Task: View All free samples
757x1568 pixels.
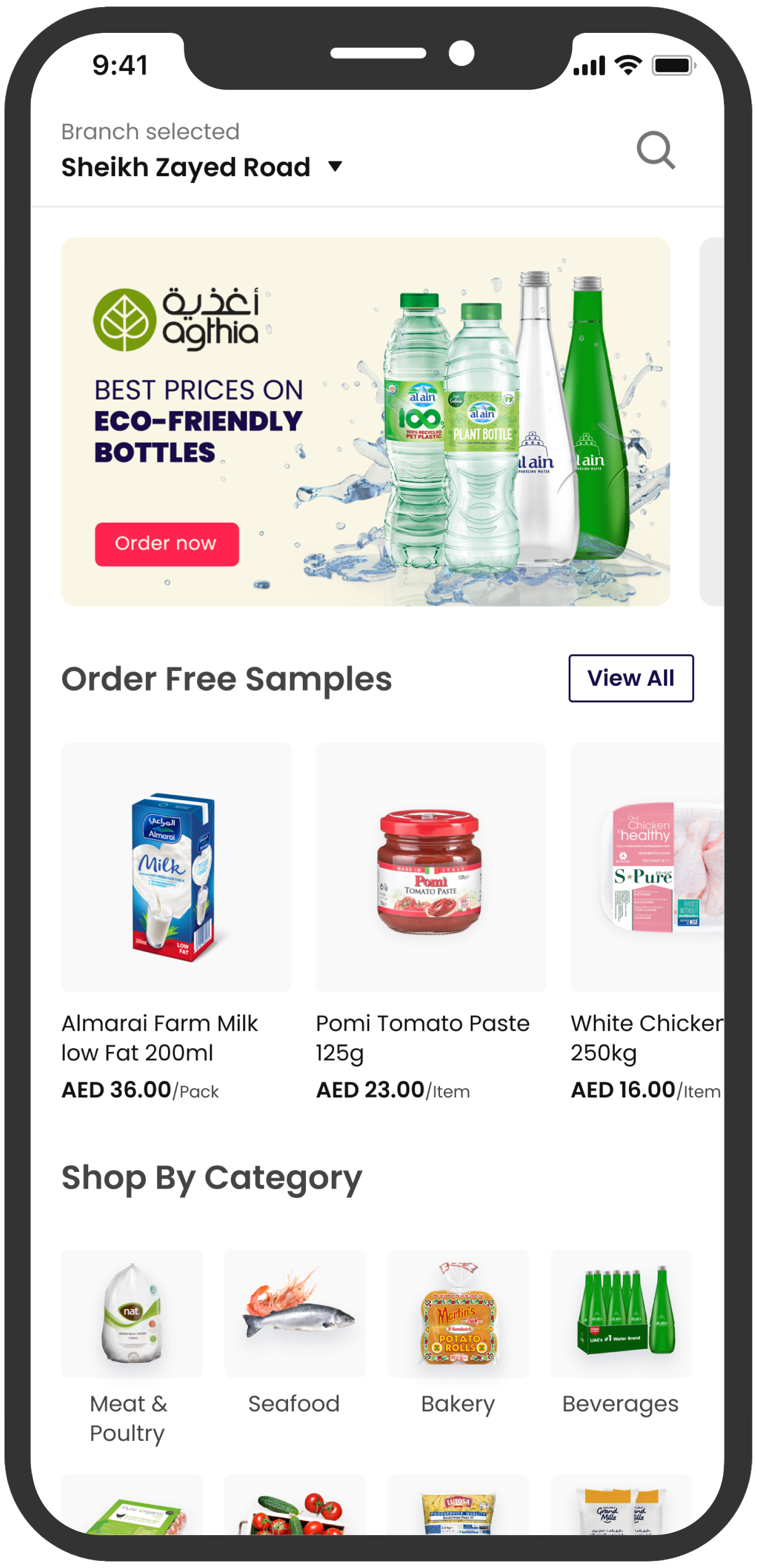Action: [x=630, y=678]
